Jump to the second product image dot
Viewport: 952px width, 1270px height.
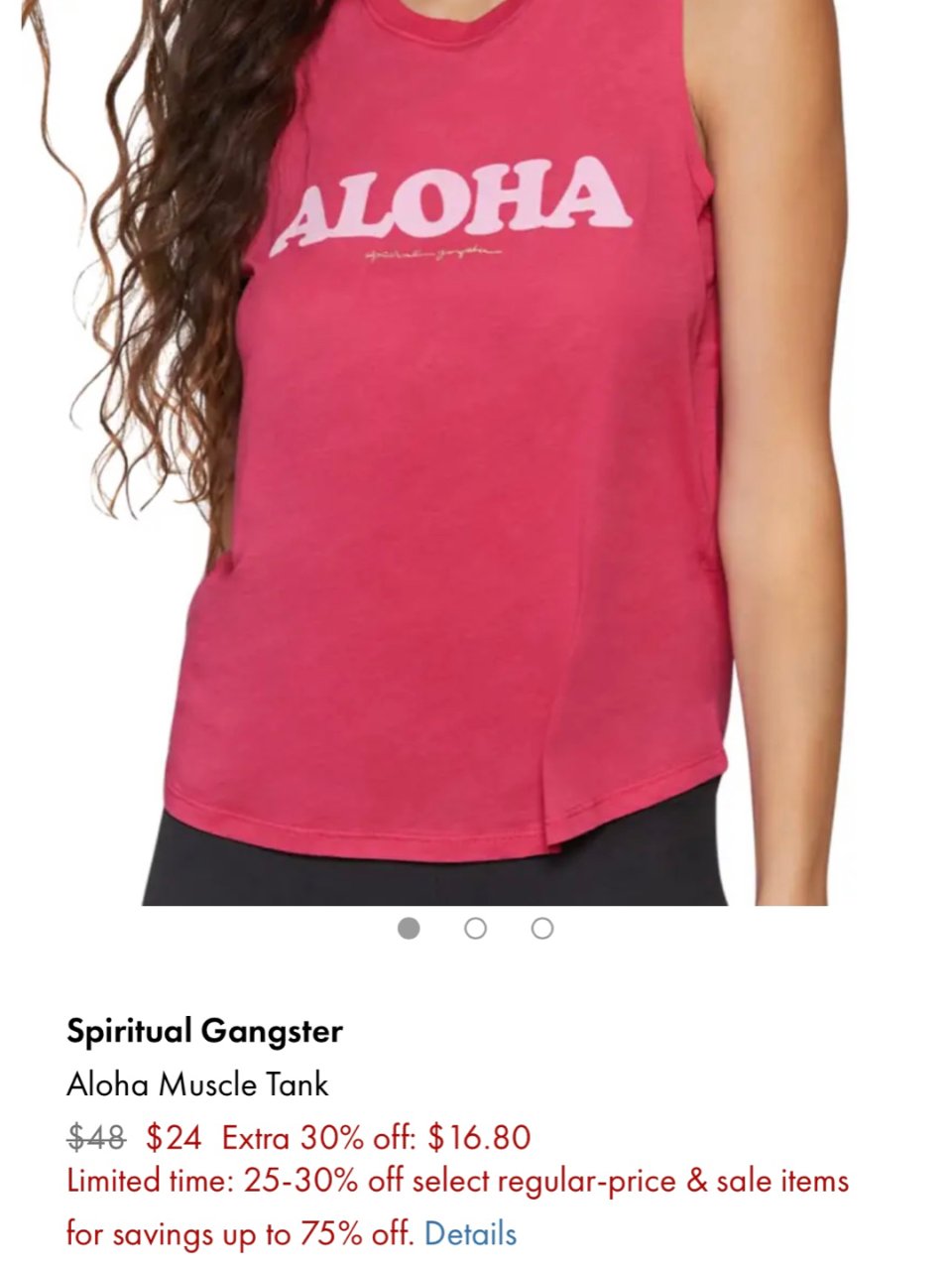click(x=475, y=929)
